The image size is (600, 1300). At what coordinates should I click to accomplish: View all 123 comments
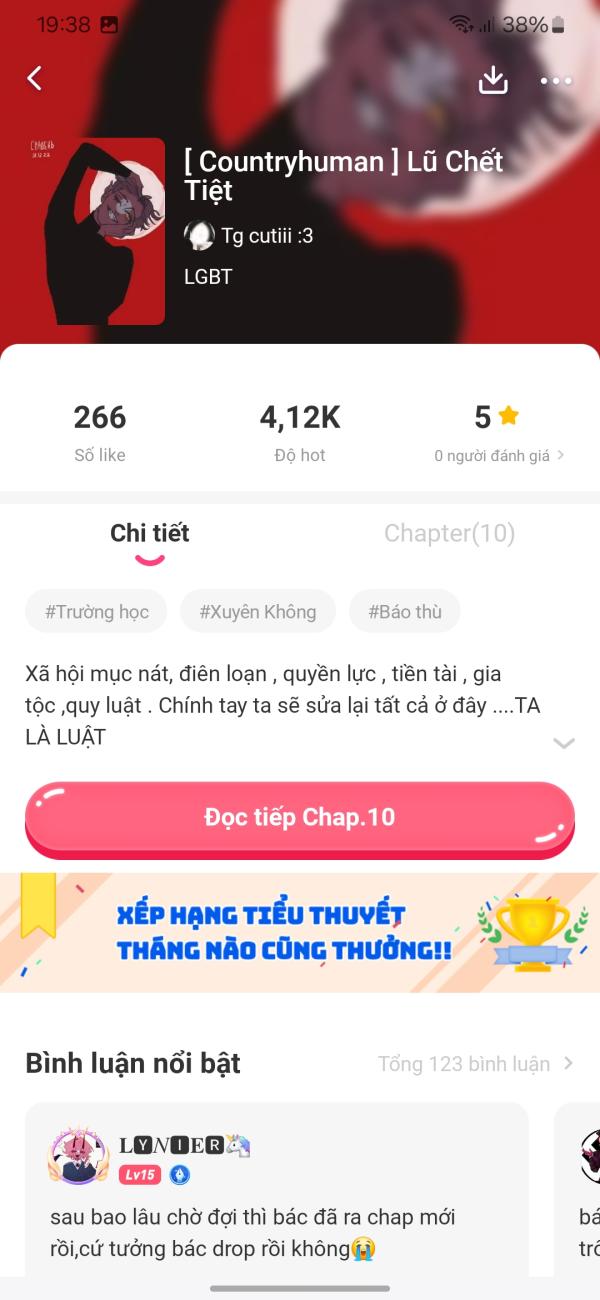coord(475,1064)
